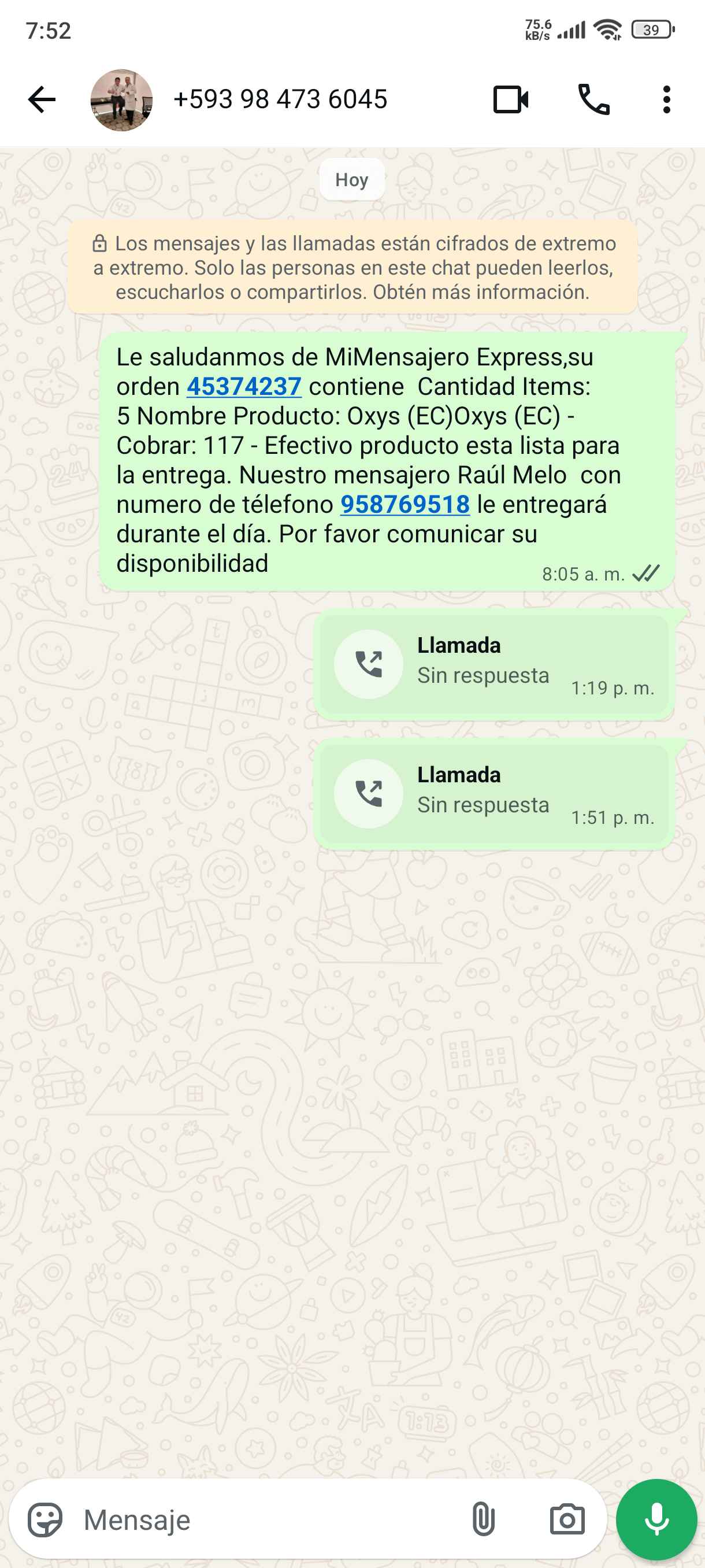This screenshot has height=1568, width=705.
Task: Go back to the chat list
Action: pos(42,100)
